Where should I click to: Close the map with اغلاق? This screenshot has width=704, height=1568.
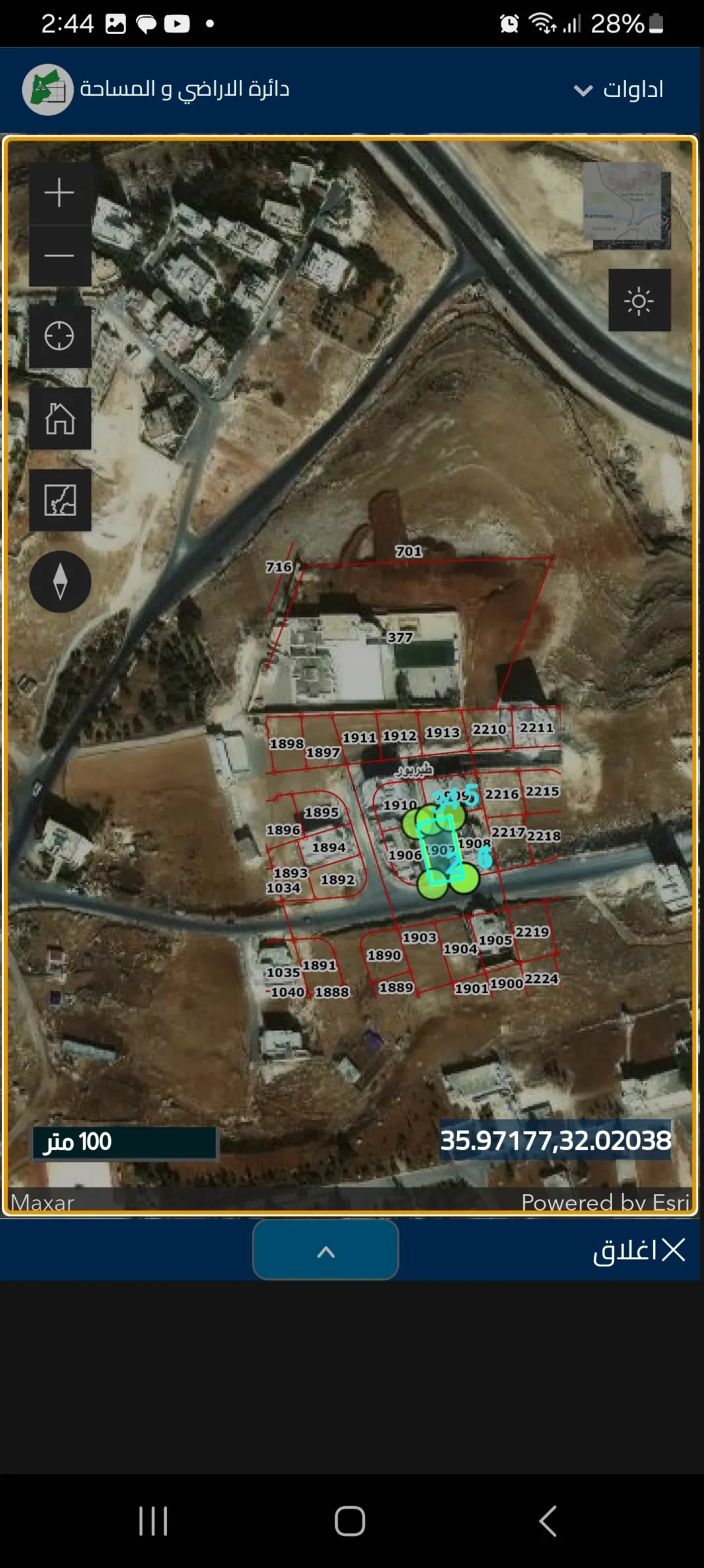click(639, 1250)
